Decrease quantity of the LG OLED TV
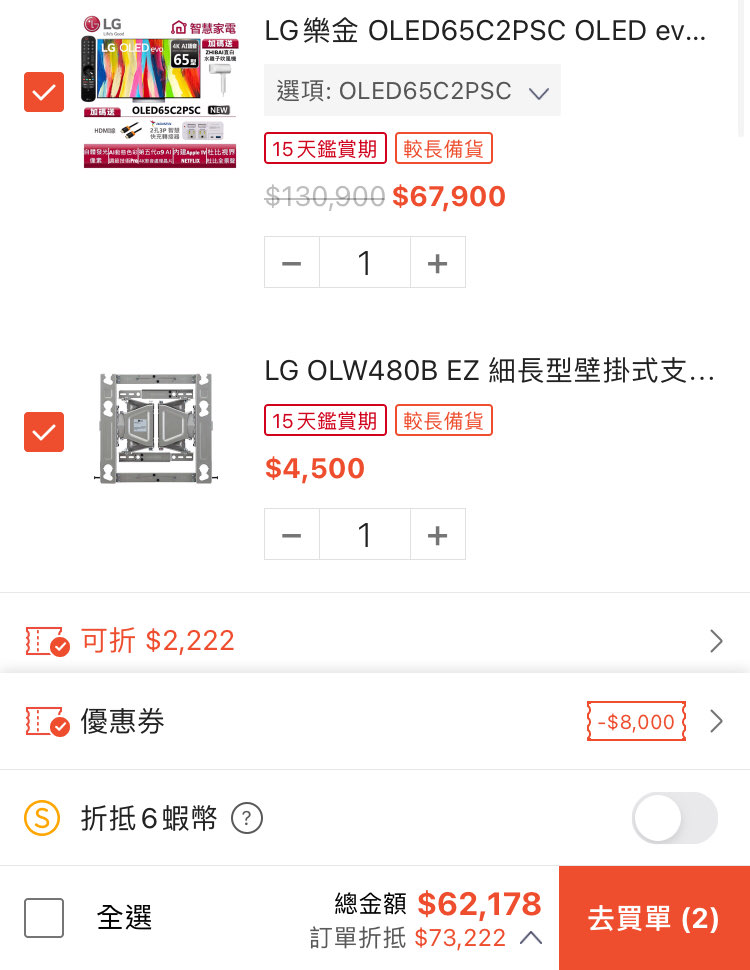 (292, 263)
